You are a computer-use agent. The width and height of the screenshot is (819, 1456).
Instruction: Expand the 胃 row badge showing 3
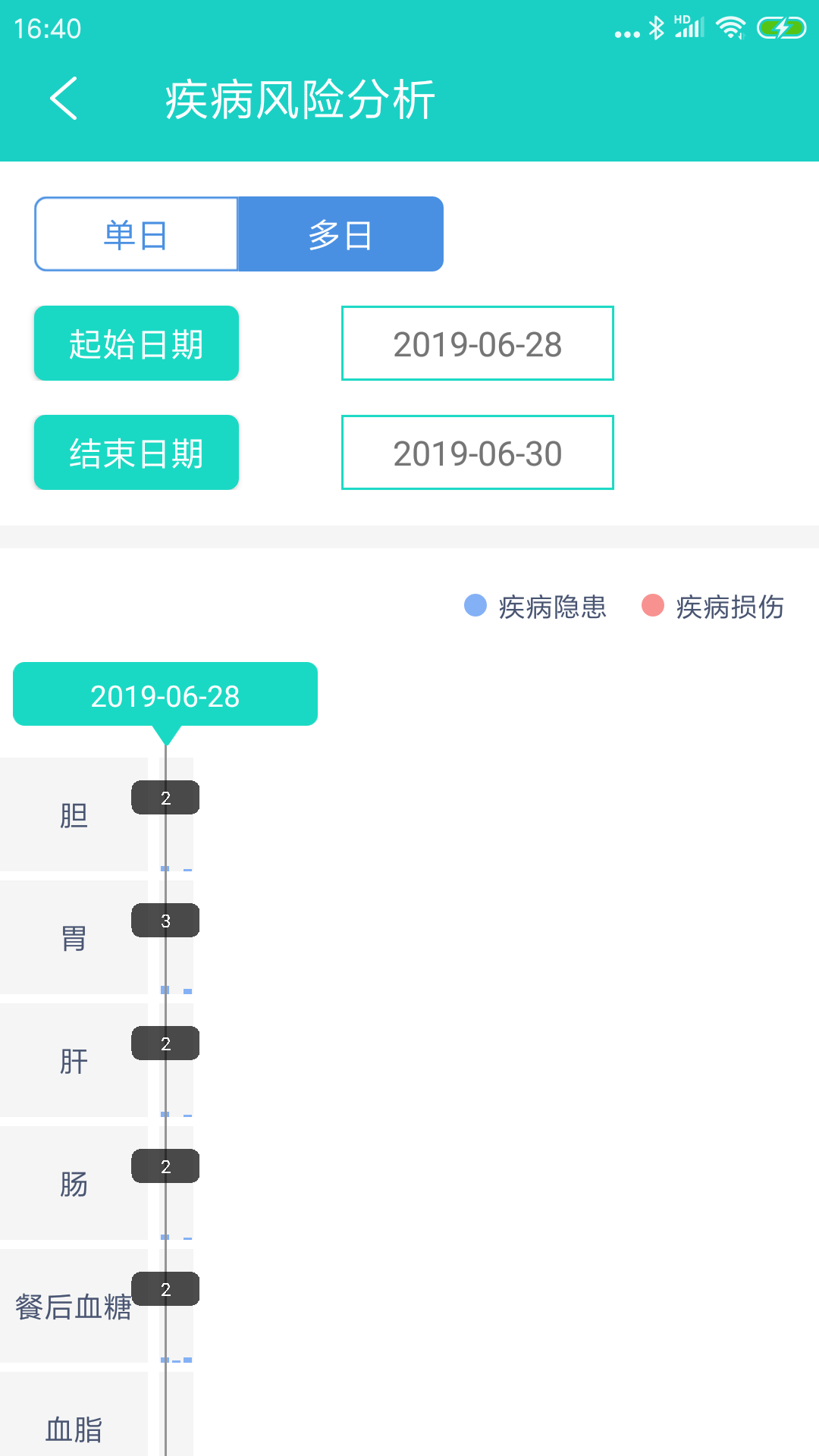(x=165, y=919)
